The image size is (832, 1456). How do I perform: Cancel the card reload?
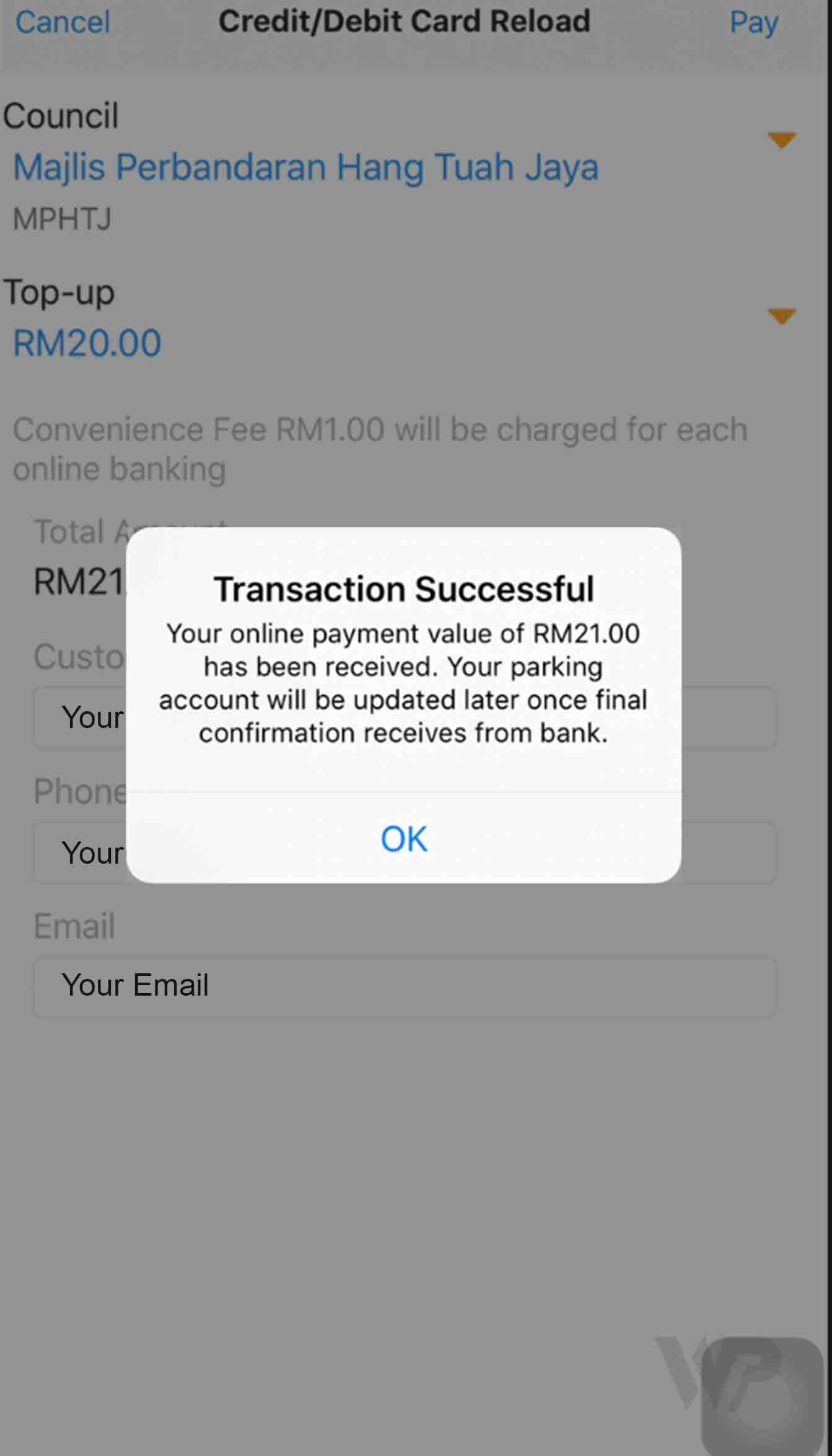[63, 22]
